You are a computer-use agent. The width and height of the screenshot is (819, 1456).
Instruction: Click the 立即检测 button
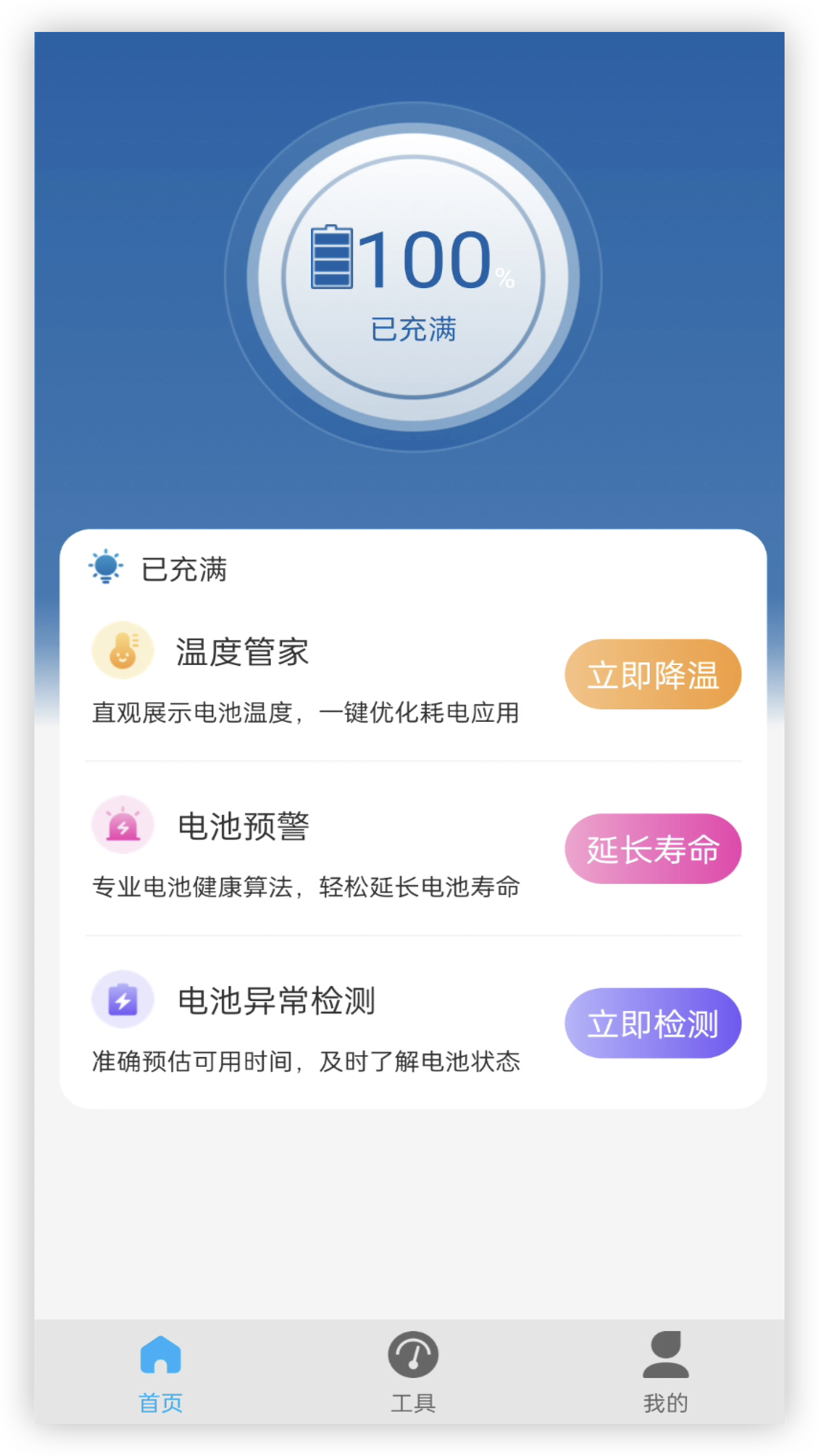(x=653, y=1023)
